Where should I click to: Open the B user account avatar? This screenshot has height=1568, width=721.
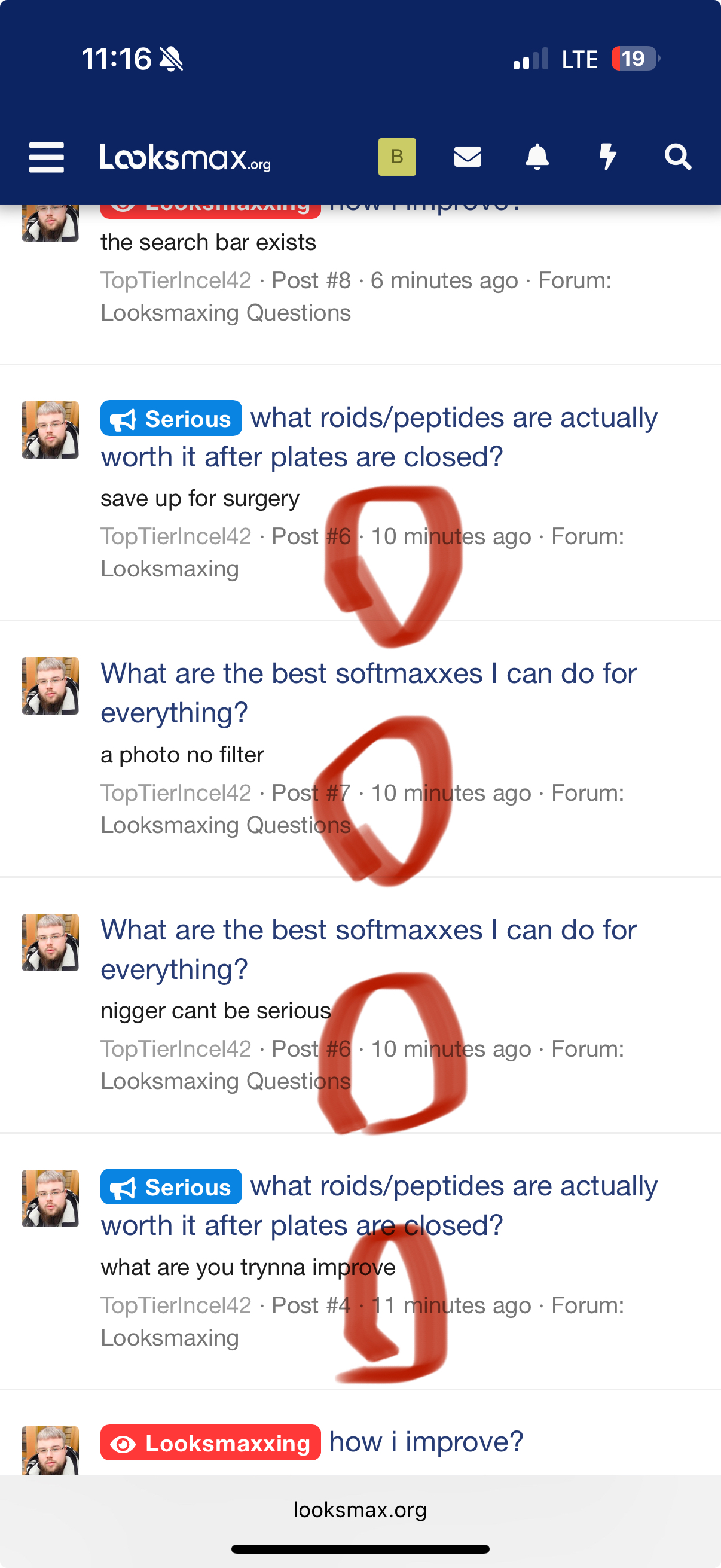[x=397, y=157]
